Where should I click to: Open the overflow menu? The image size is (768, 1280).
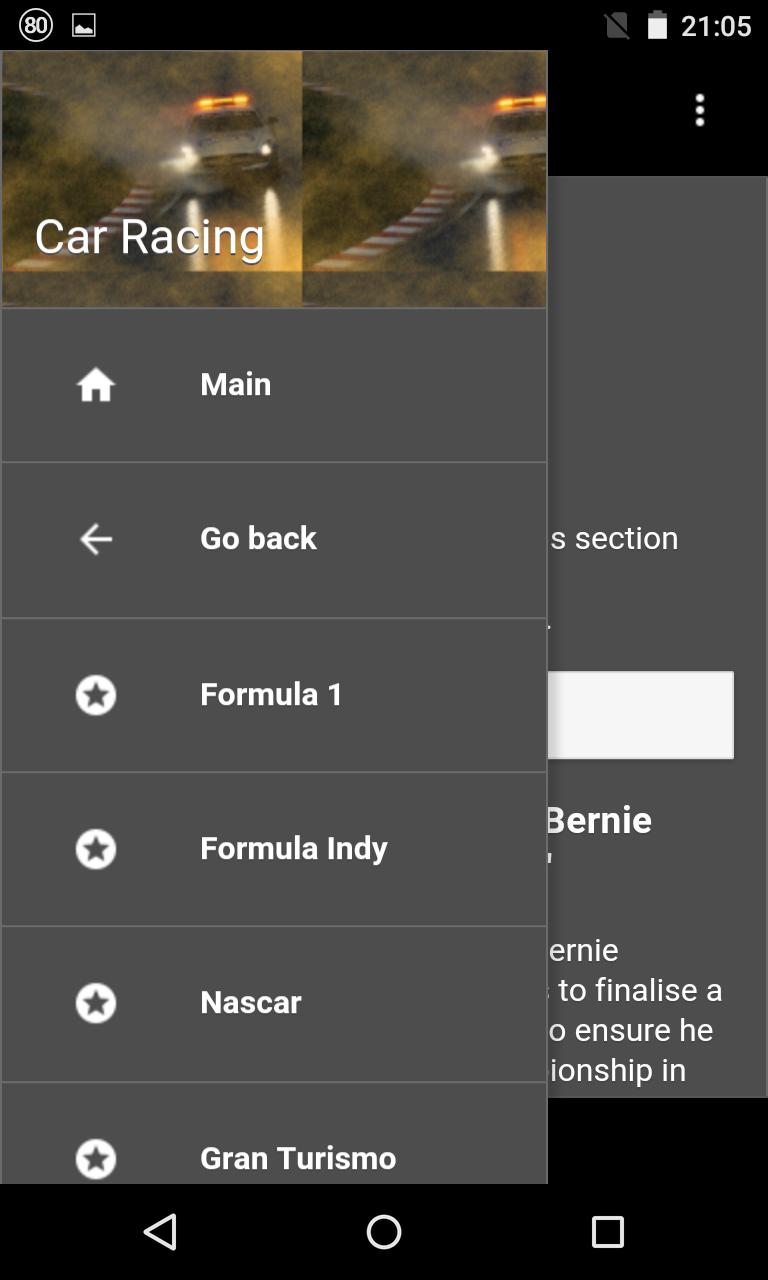[700, 110]
